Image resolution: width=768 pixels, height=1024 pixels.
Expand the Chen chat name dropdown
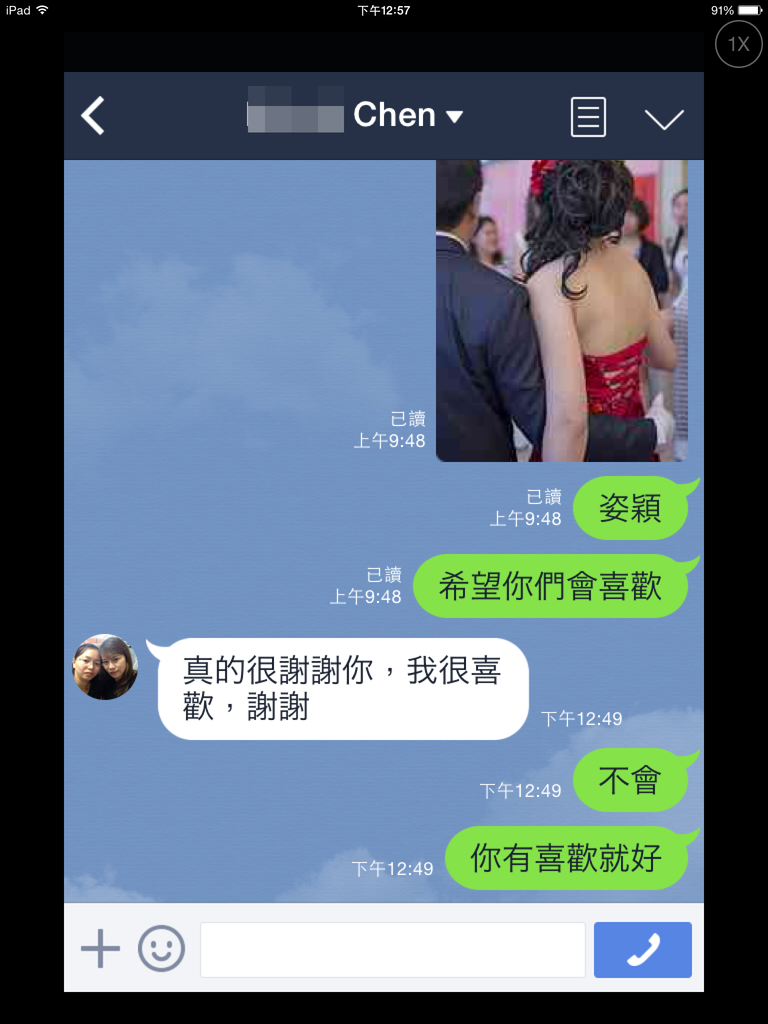(455, 117)
